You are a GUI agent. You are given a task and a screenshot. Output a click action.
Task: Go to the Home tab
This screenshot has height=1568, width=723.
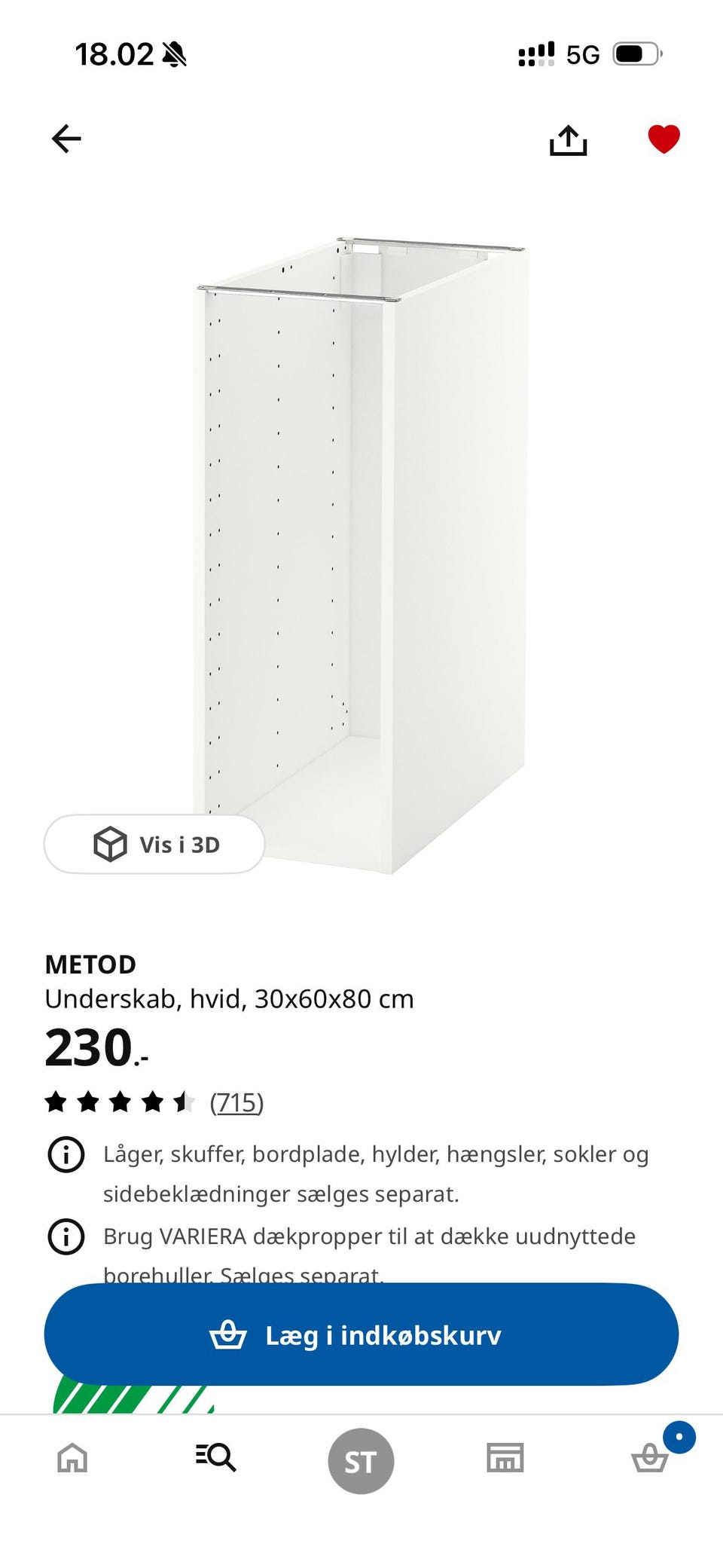(x=72, y=1457)
